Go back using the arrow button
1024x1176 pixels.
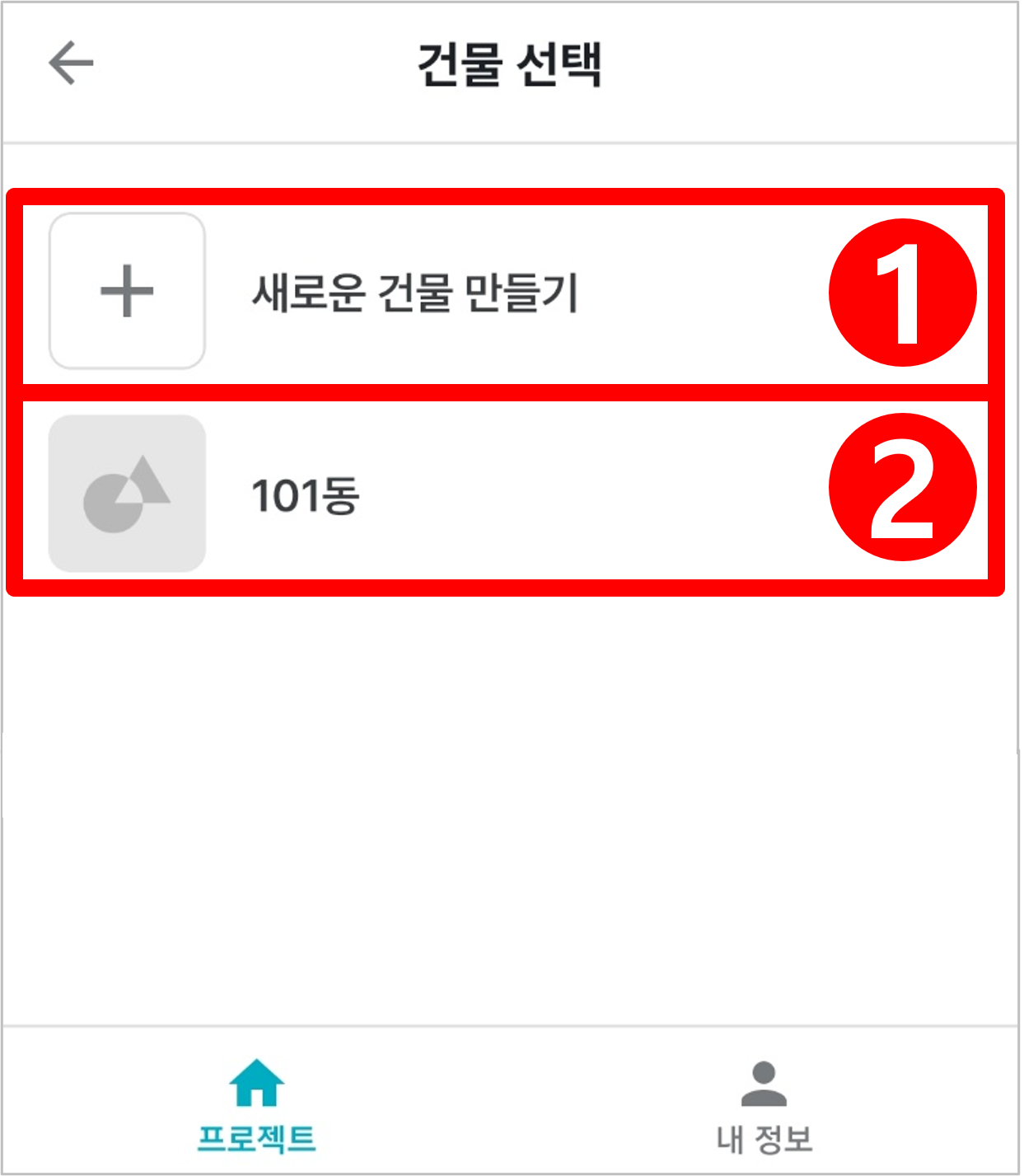[x=69, y=61]
